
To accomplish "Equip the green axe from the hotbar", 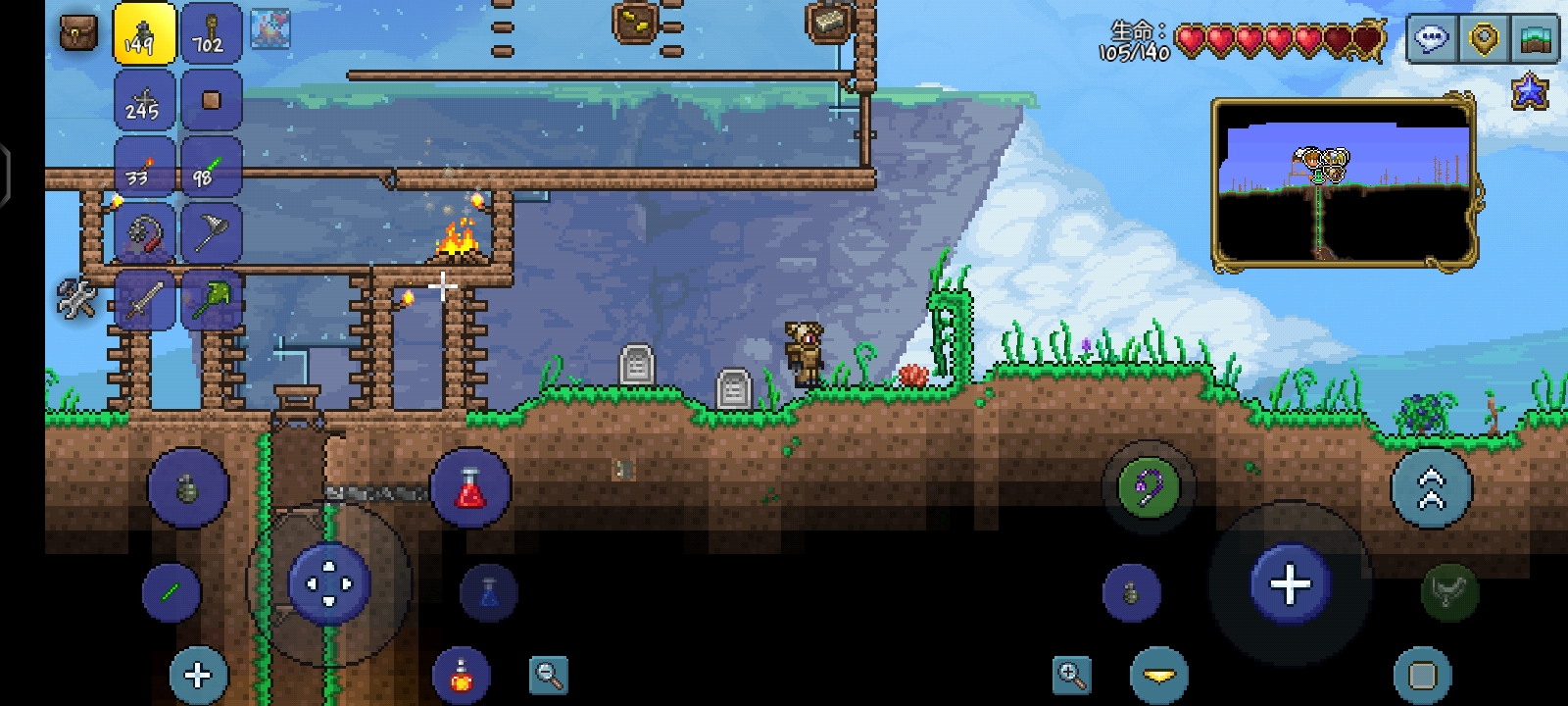I will click(211, 299).
